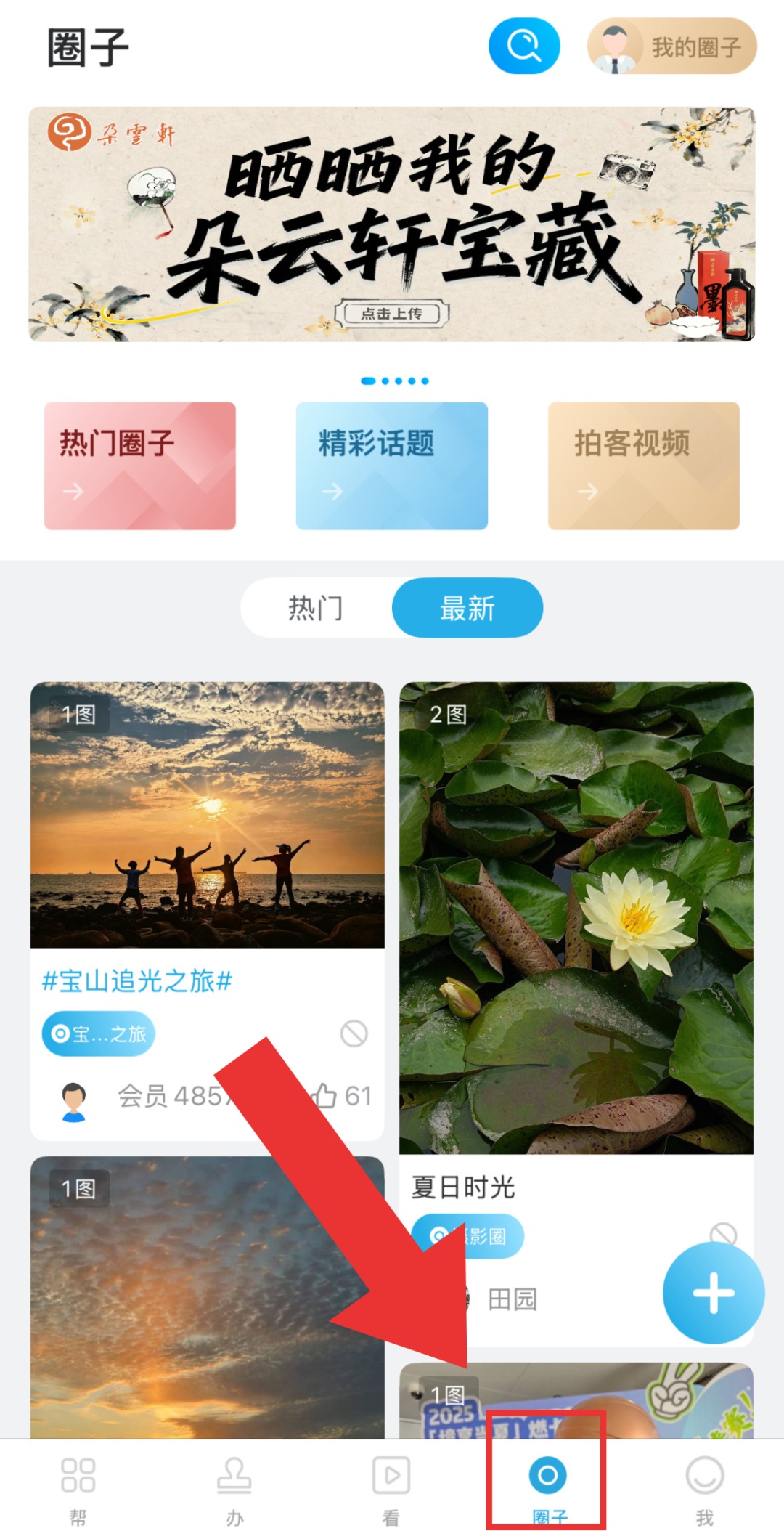Open 精彩话题 card
784x1531 pixels.
point(392,466)
